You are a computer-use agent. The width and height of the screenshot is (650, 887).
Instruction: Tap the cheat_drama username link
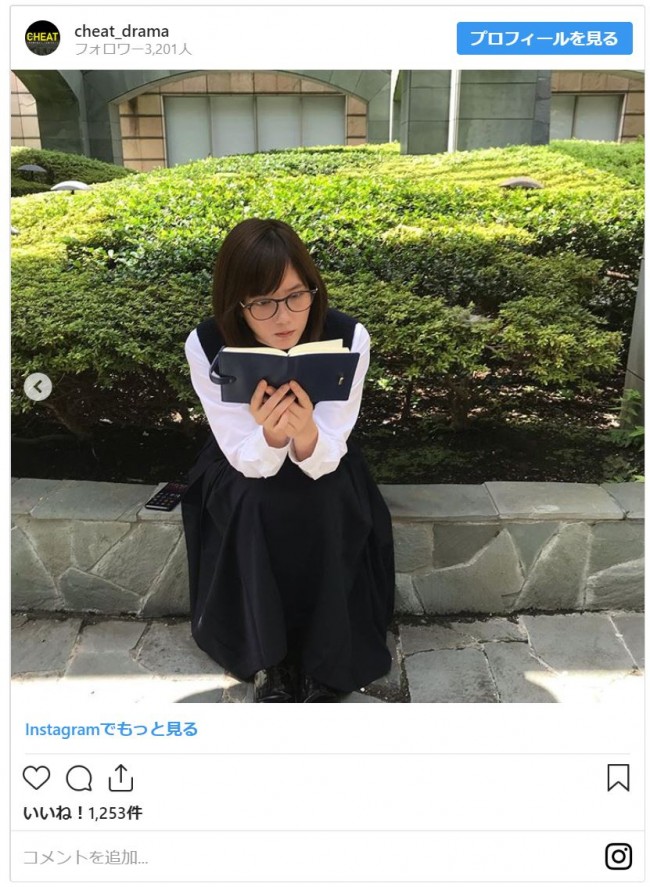pyautogui.click(x=121, y=31)
